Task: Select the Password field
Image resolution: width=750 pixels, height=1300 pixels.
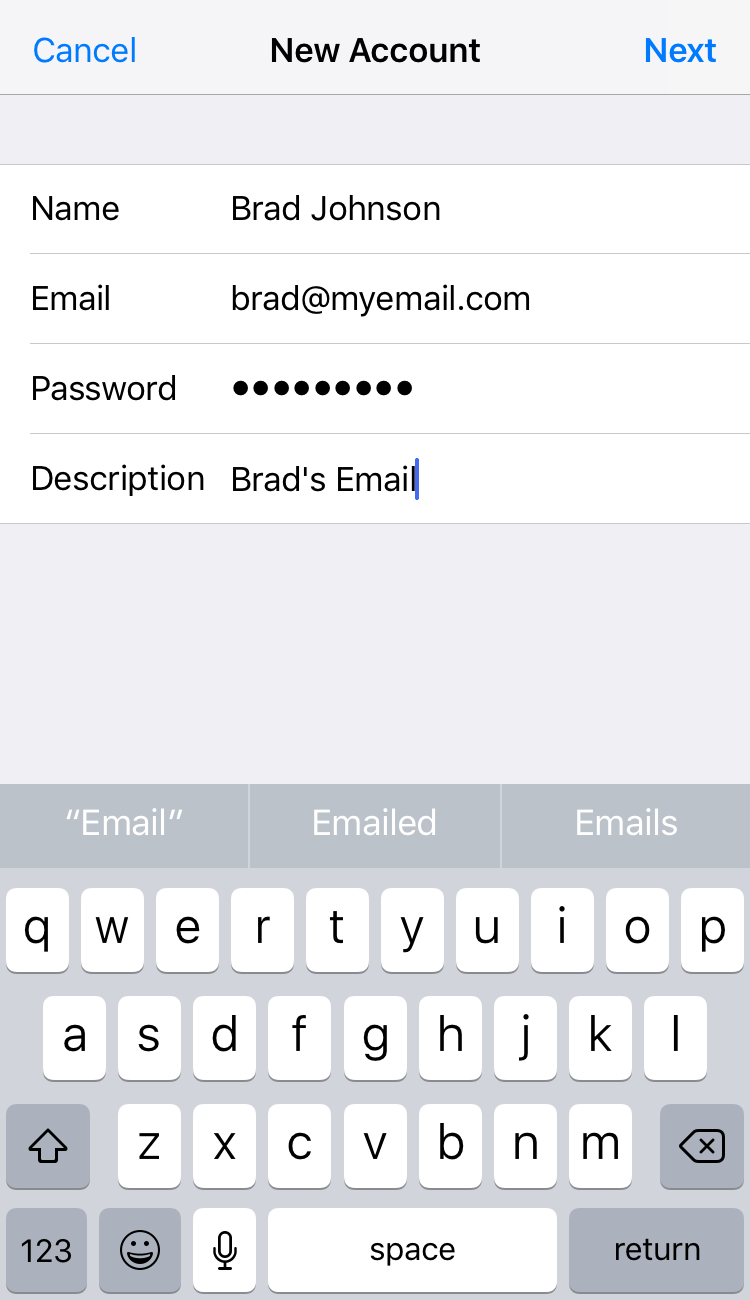Action: 375,389
